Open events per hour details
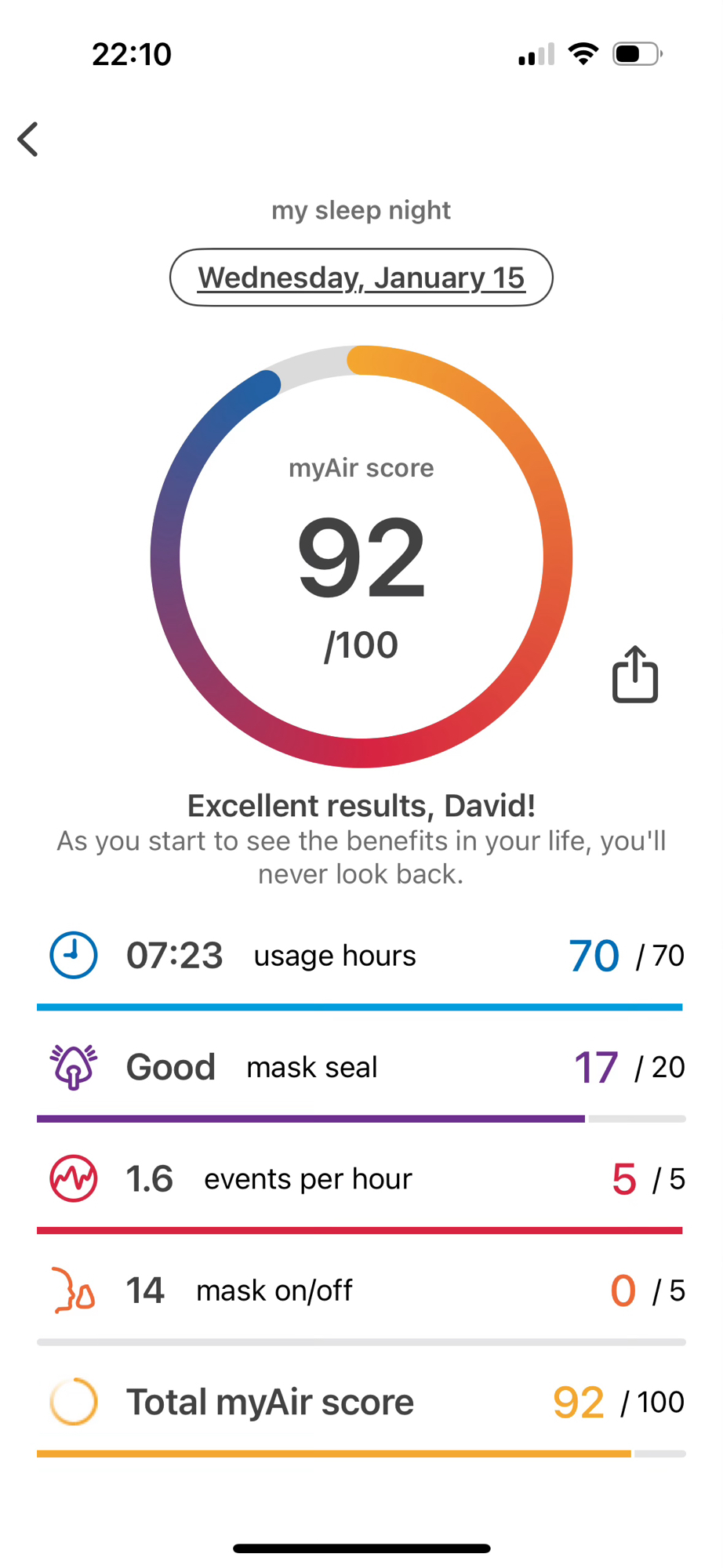 [361, 1179]
